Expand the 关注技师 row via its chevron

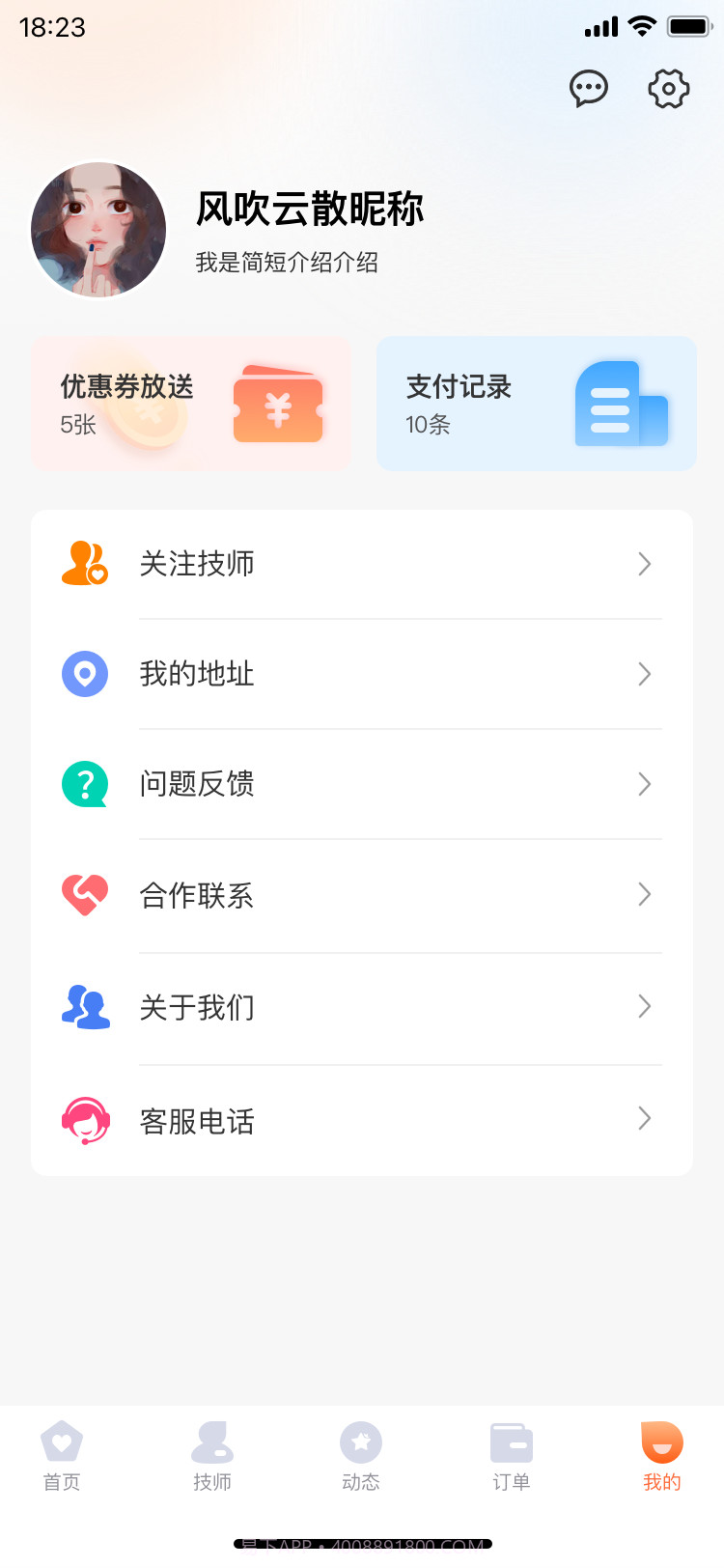click(x=644, y=564)
